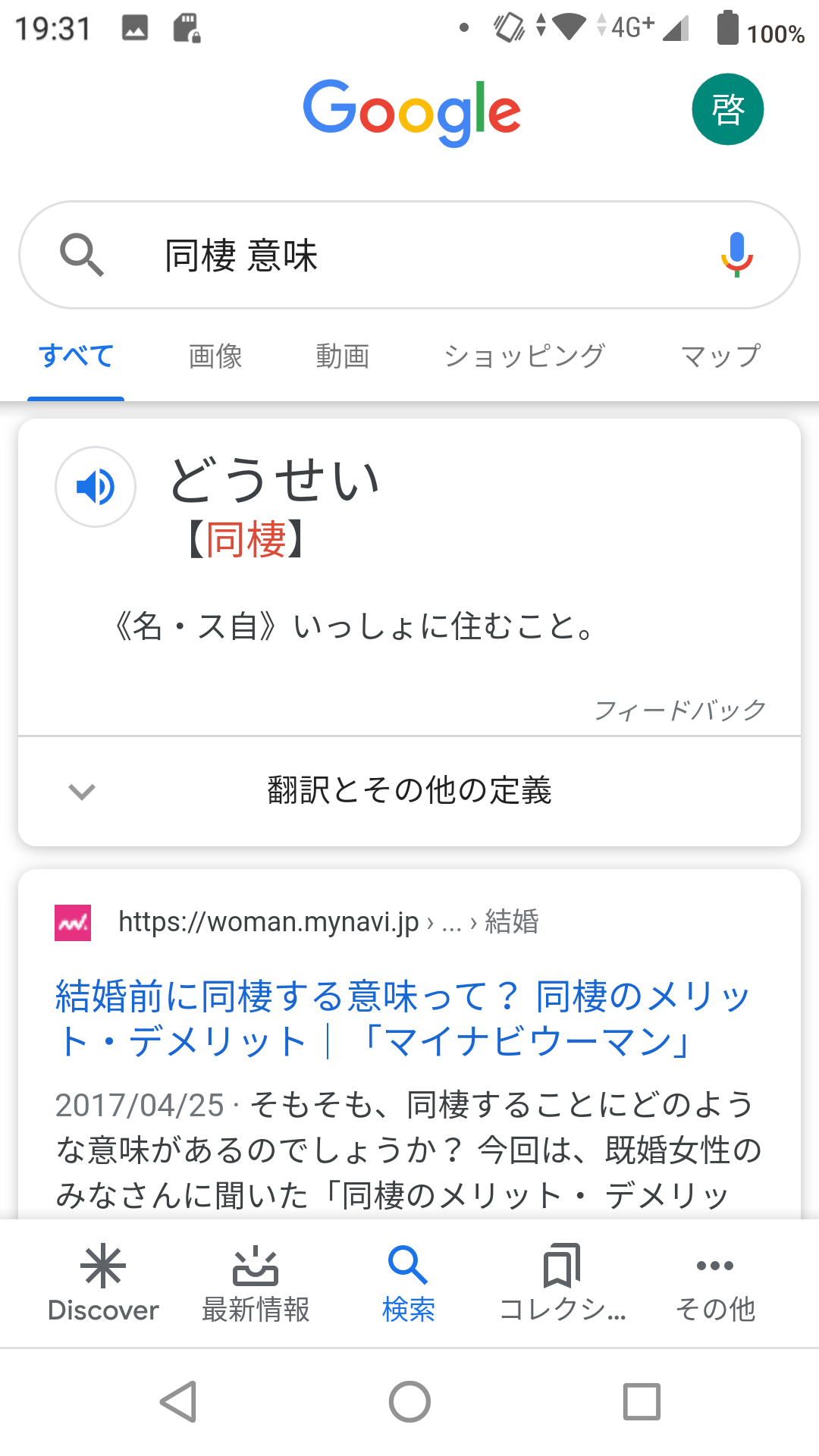
Task: Open the マイナビウーマン search result
Action: tap(402, 1018)
